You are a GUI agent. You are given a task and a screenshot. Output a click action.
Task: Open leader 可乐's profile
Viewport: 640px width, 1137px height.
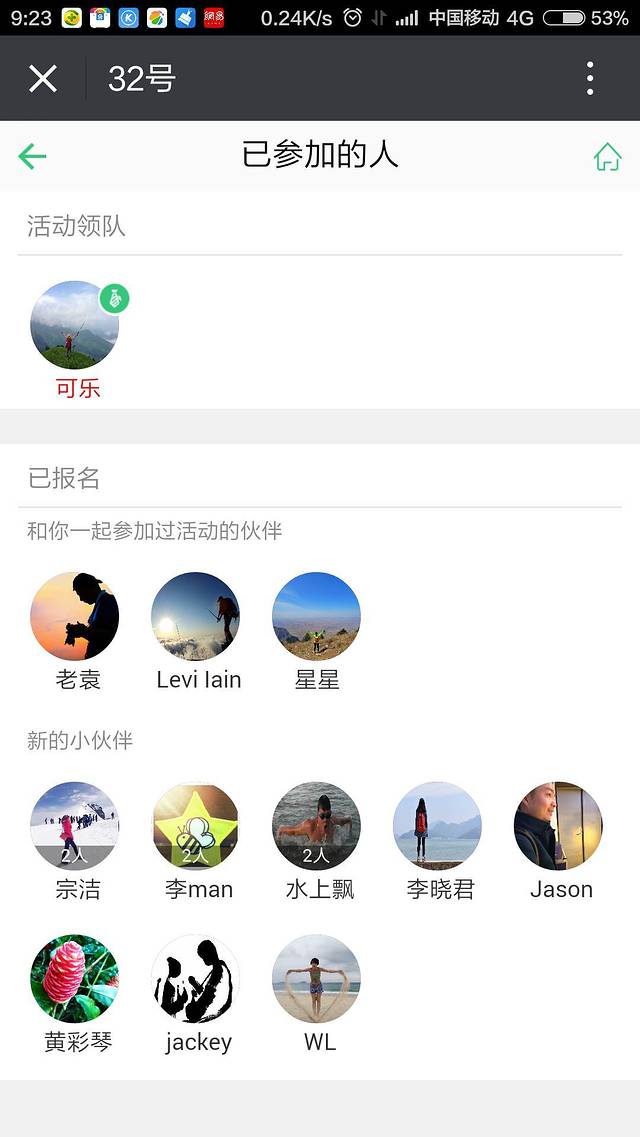point(75,325)
